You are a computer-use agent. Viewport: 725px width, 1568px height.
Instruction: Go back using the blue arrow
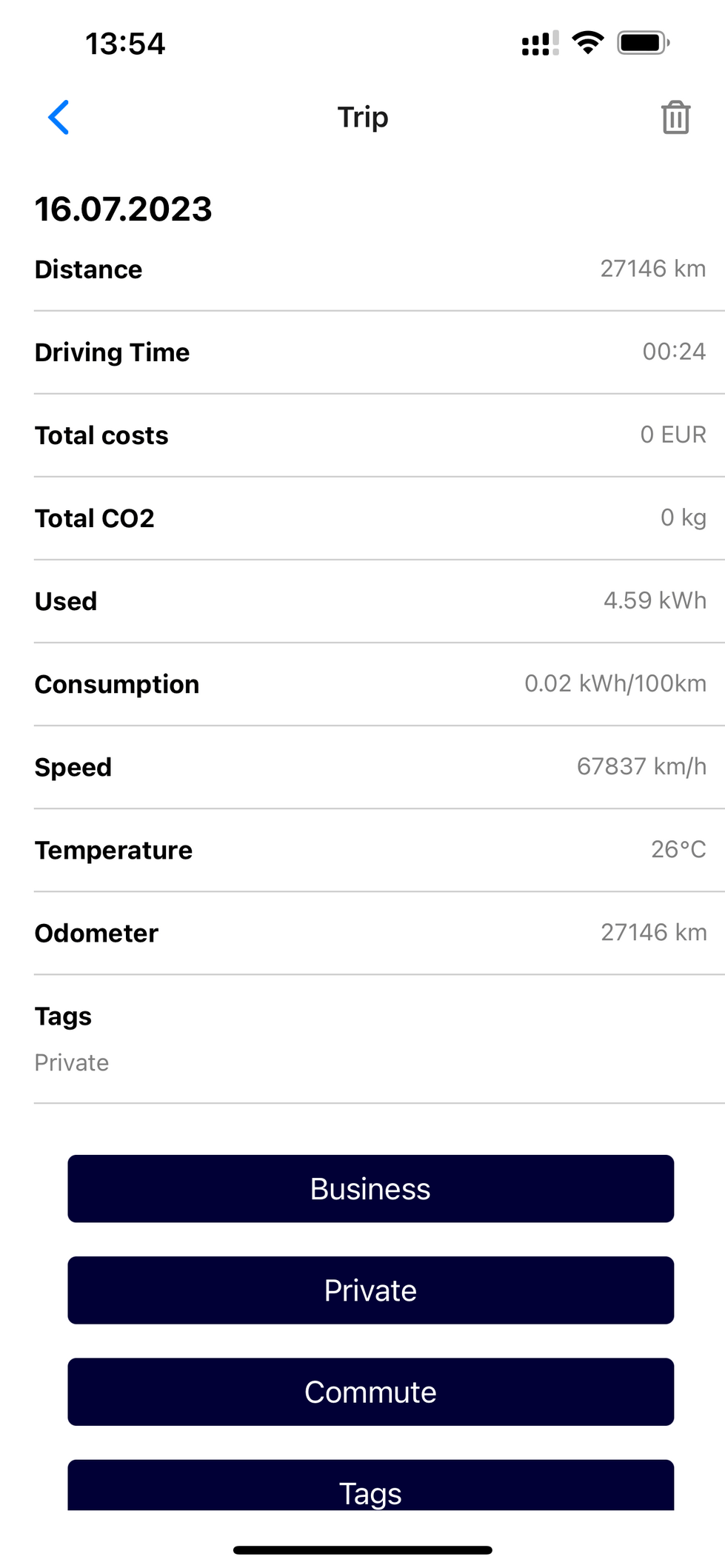point(59,118)
